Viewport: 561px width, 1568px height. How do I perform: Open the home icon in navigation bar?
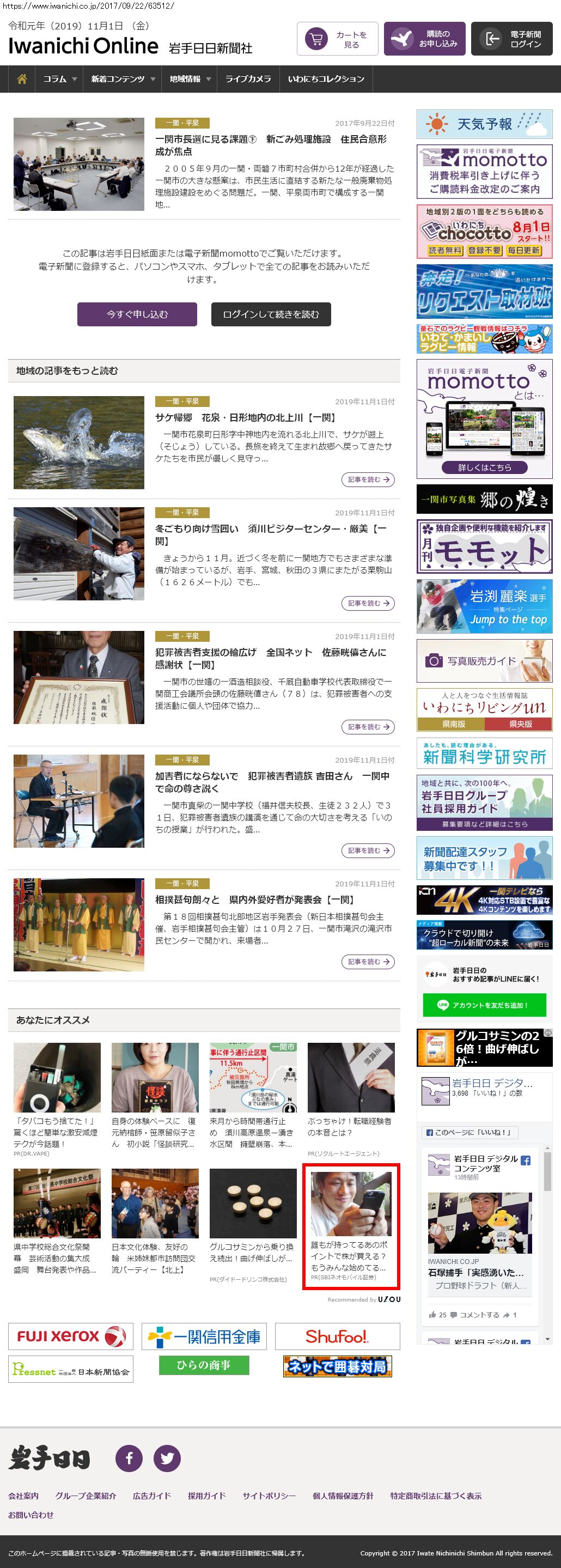22,79
